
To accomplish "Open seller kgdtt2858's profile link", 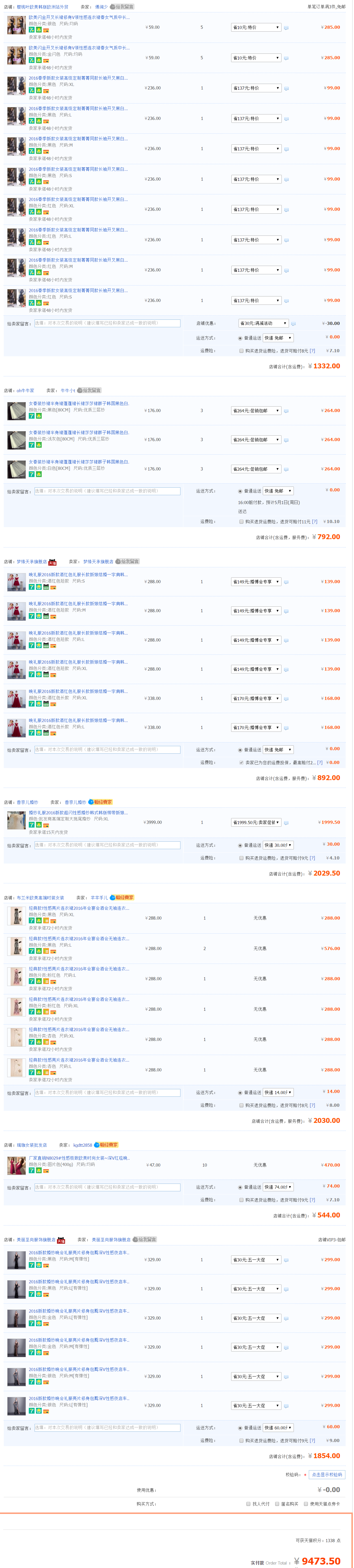I will [x=82, y=1144].
